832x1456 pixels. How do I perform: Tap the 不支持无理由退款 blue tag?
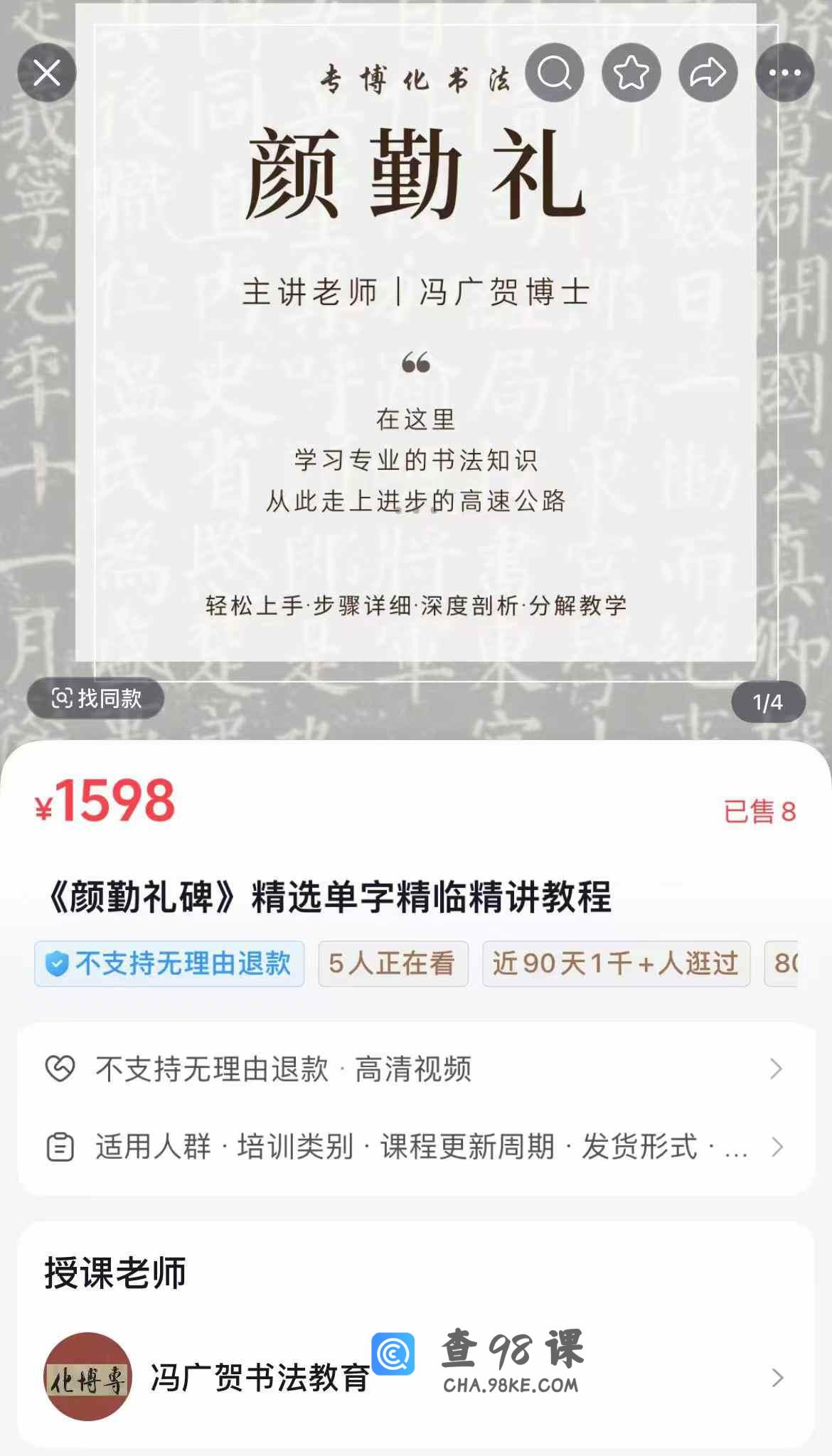[169, 964]
